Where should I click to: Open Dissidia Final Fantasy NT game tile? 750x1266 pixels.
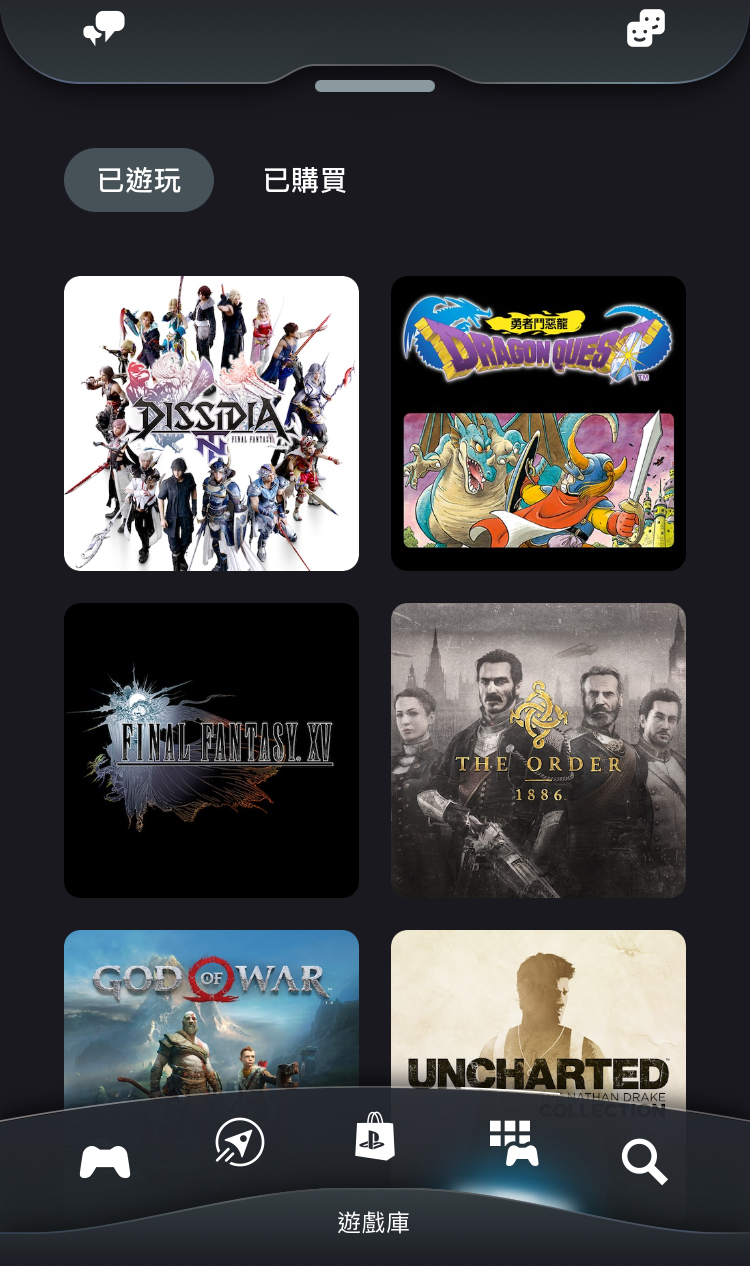[x=211, y=423]
